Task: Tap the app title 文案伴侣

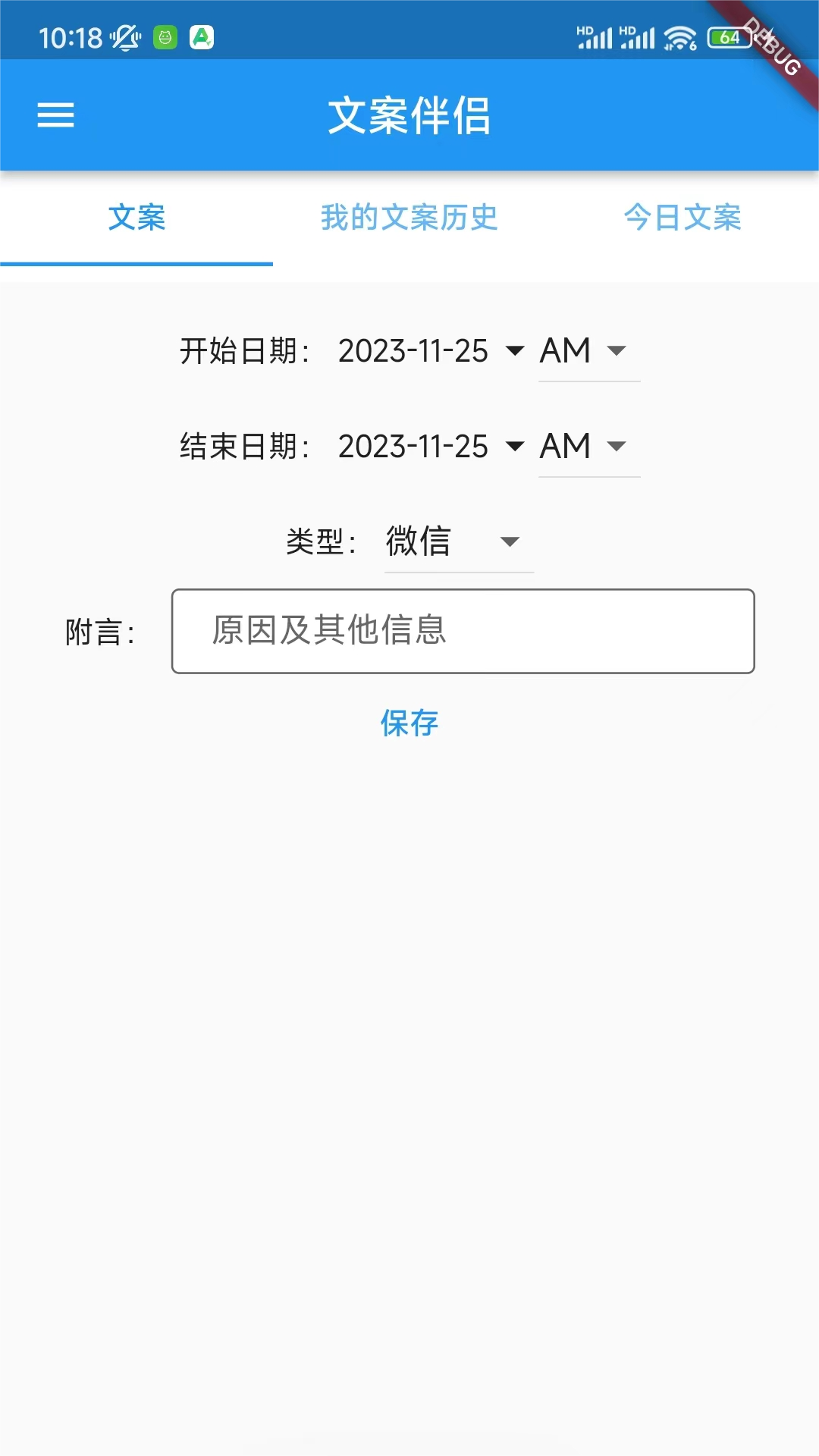Action: point(409,118)
